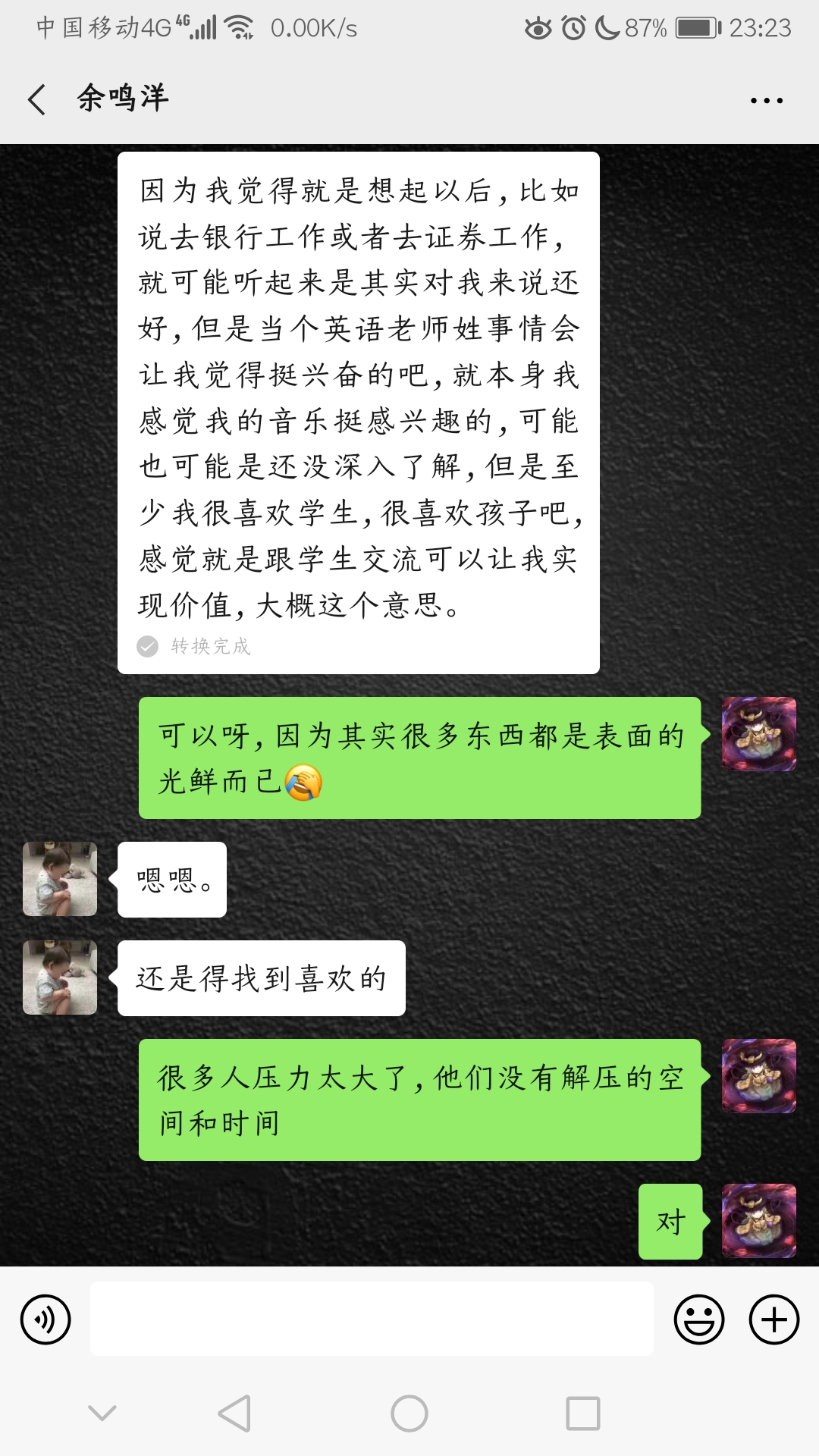Open my avatar beside 很多人压力太大了 message
This screenshot has width=819, height=1456.
(x=758, y=1076)
